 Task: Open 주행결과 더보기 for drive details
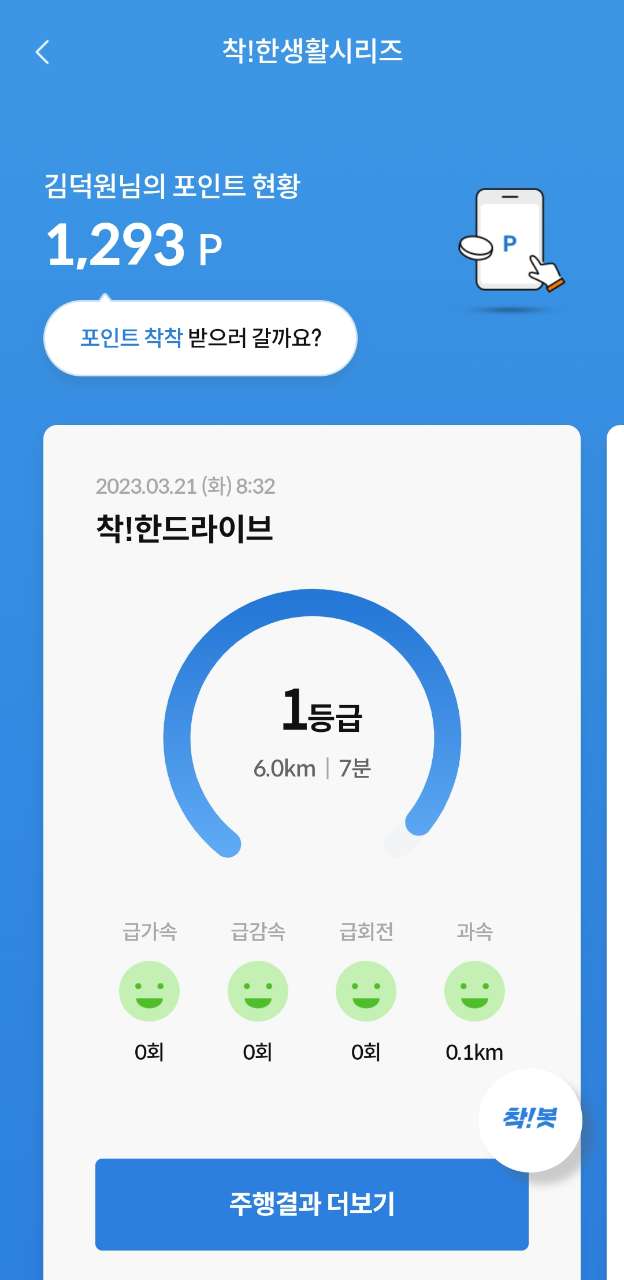pos(312,1204)
